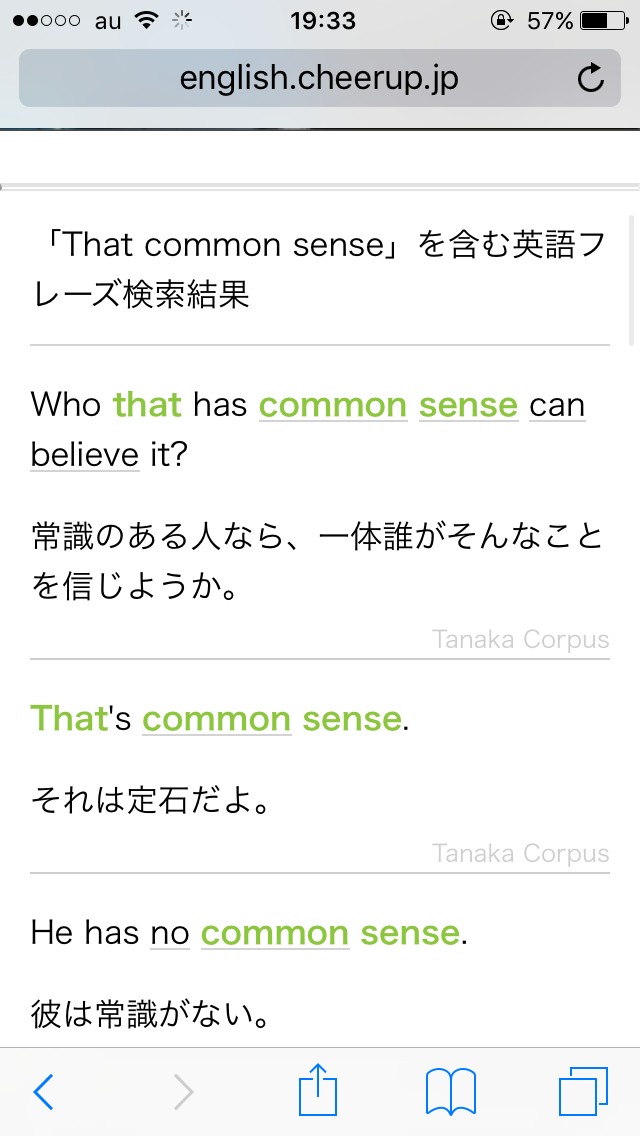
Task: Reload the page
Action: (x=591, y=78)
